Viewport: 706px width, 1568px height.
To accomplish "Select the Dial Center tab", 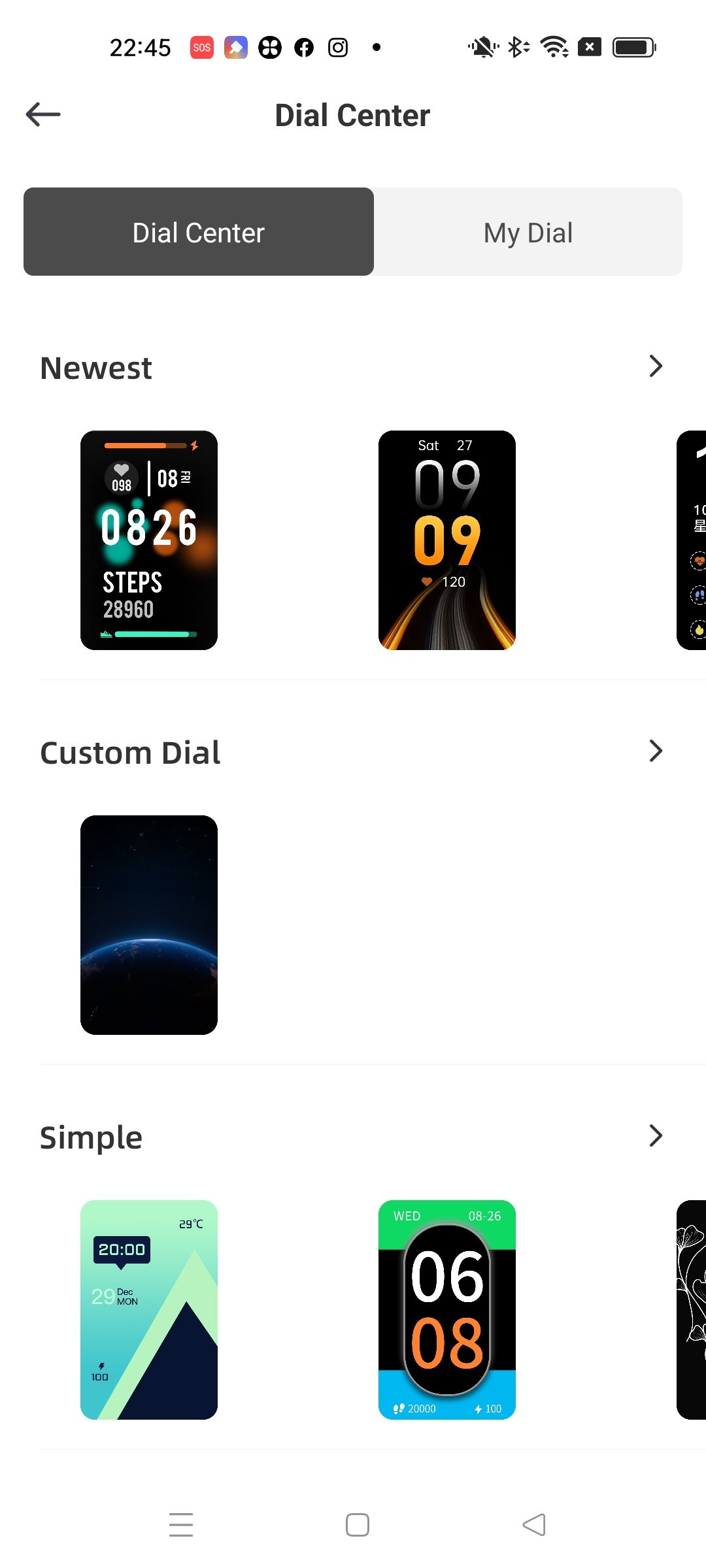I will [199, 232].
